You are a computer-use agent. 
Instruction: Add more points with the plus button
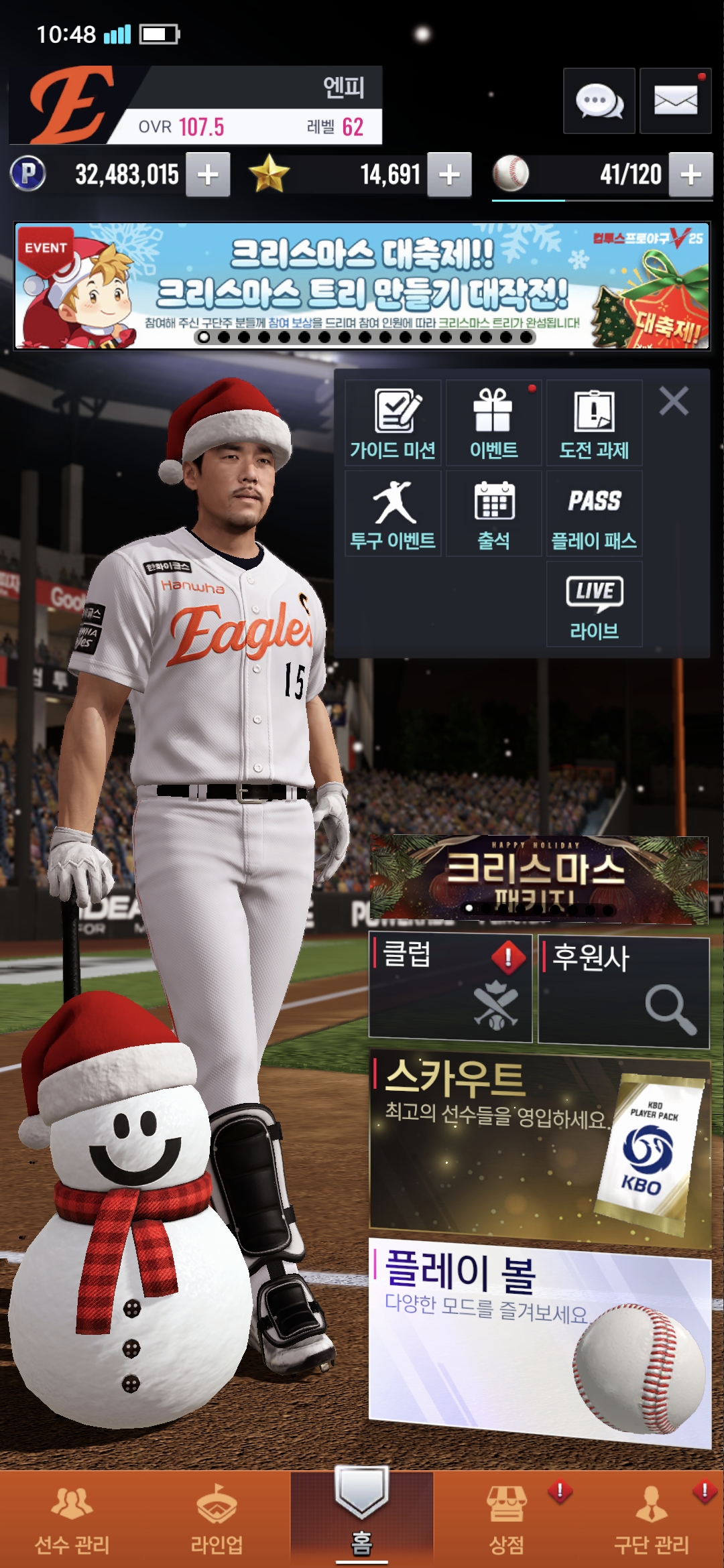pyautogui.click(x=208, y=174)
